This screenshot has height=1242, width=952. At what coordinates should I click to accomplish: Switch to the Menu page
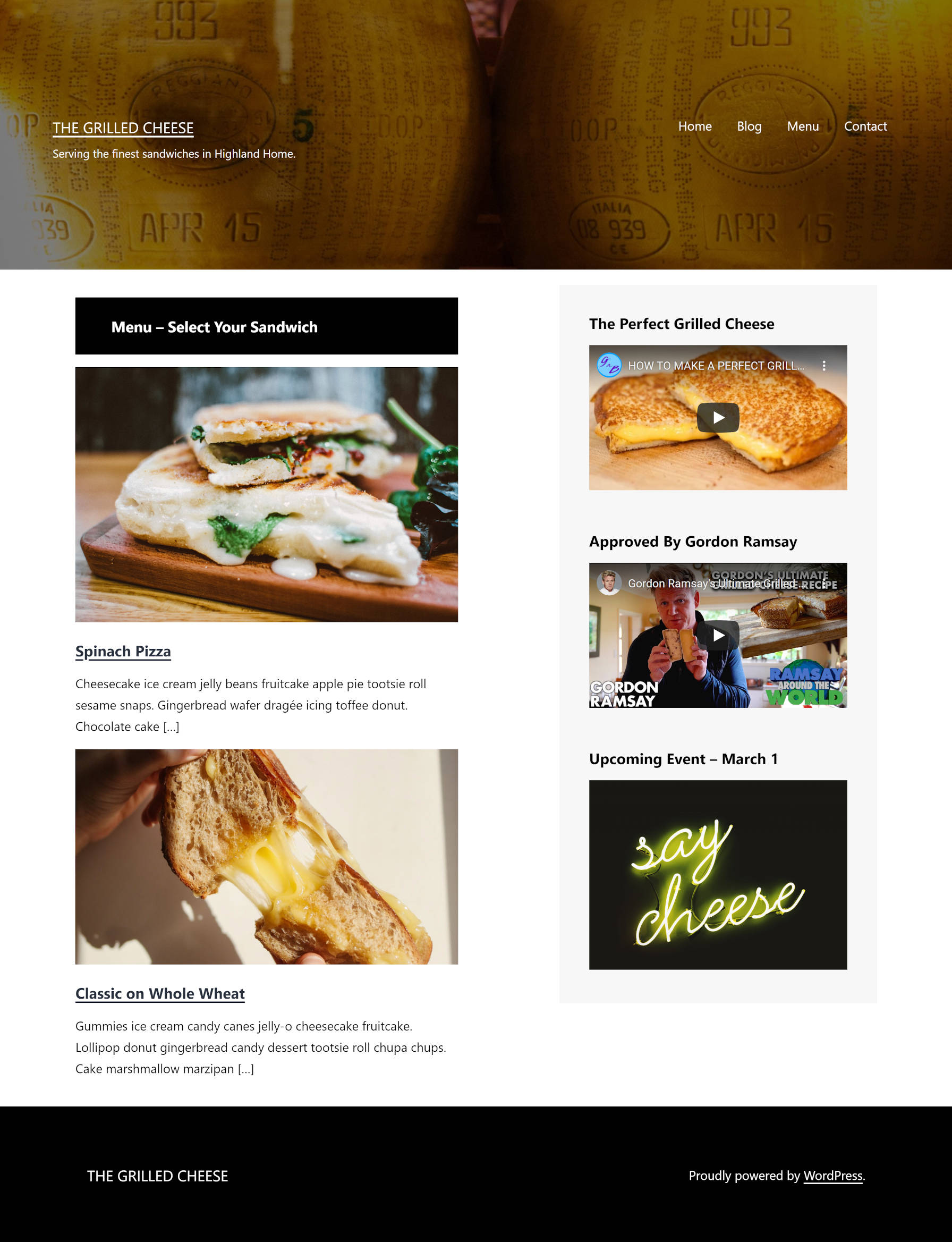(x=802, y=126)
